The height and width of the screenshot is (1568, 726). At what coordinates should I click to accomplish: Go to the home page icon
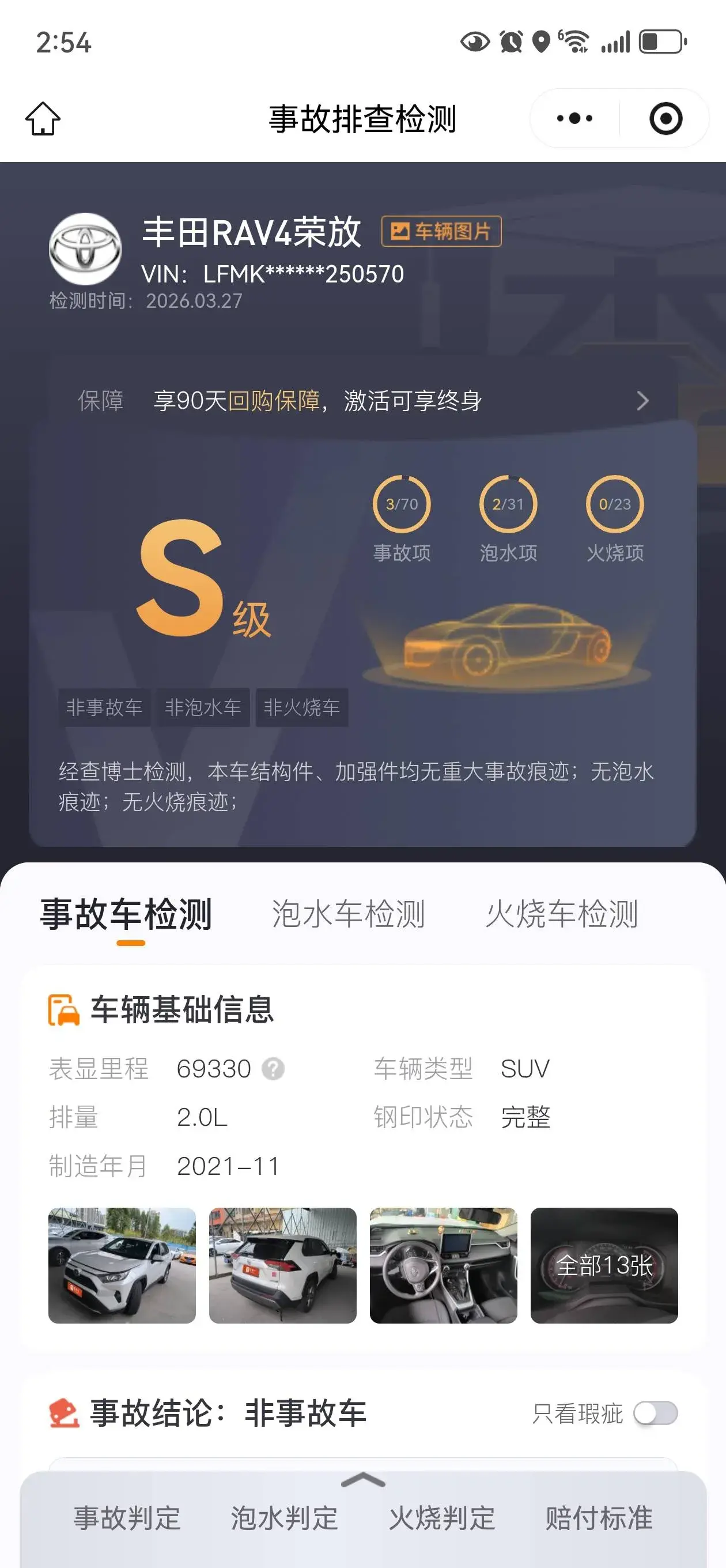click(x=43, y=118)
